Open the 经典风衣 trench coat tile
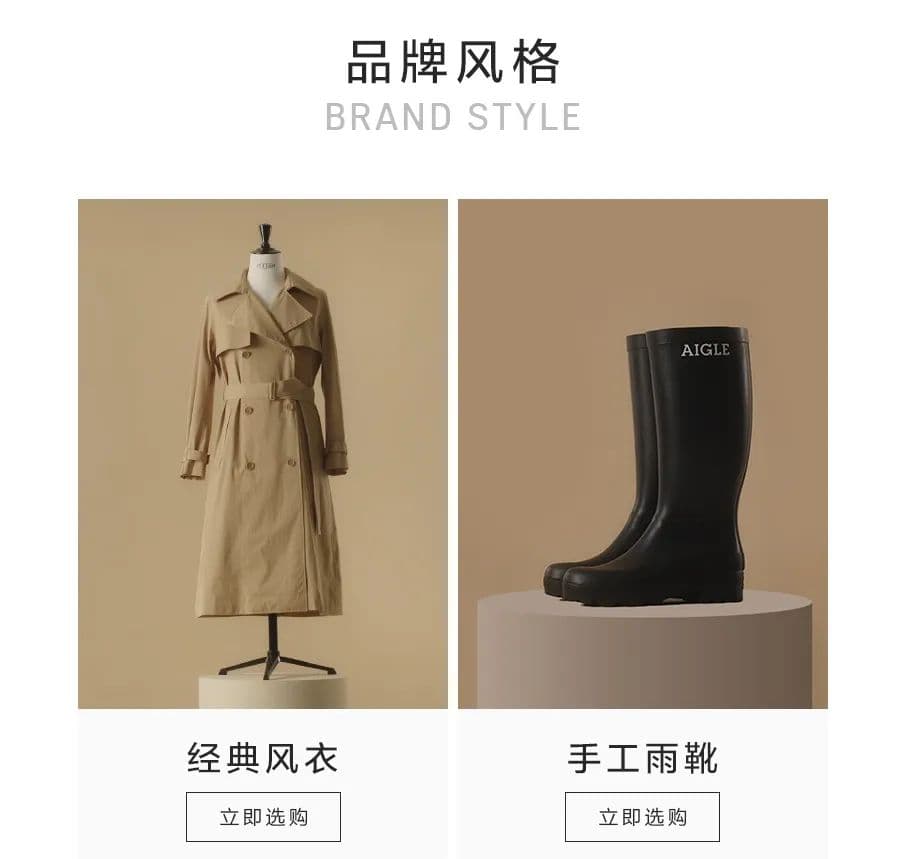Screen dimensions: 905x859 [263, 453]
